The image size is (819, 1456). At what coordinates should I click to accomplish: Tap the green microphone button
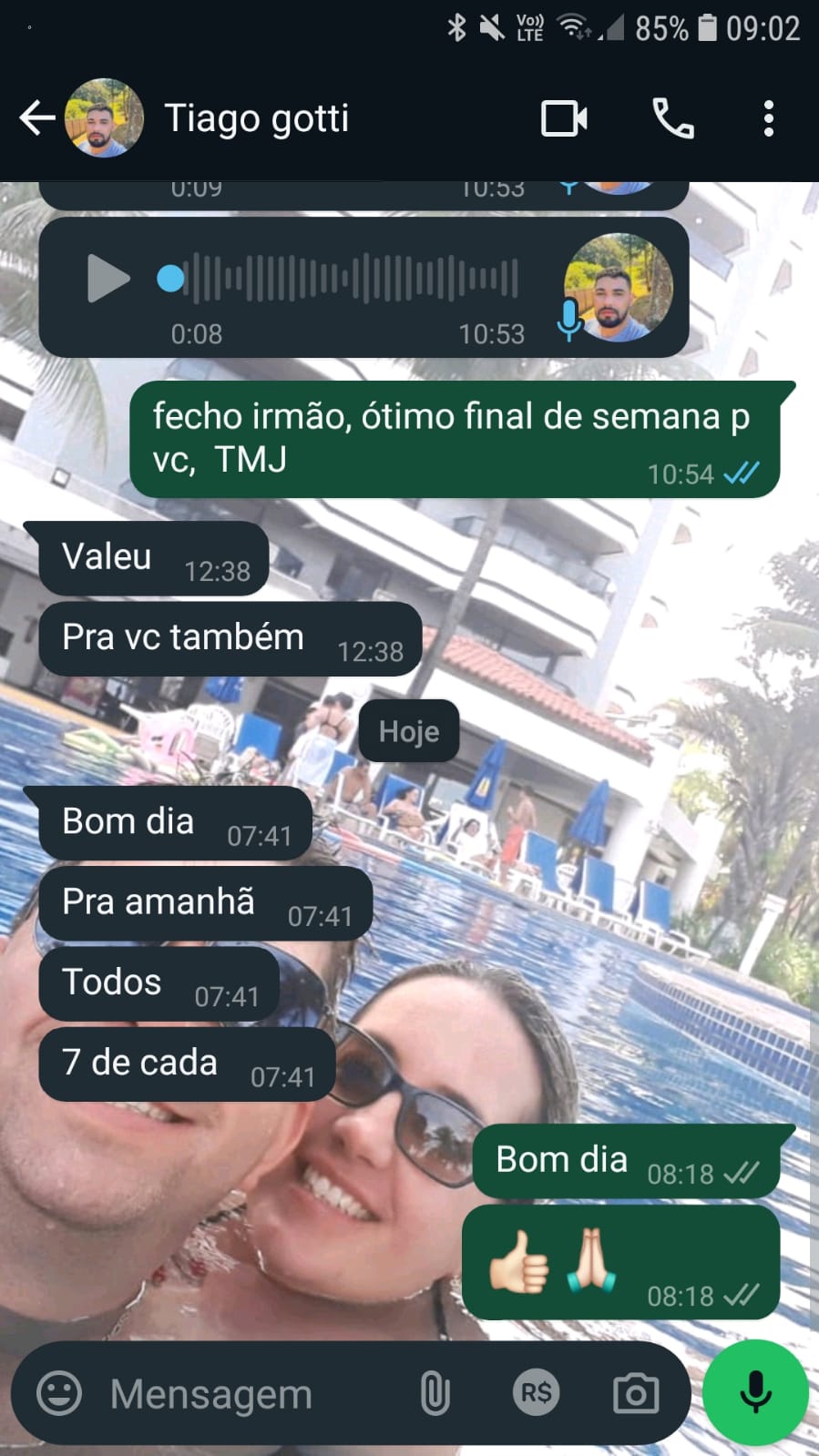pos(755,1392)
